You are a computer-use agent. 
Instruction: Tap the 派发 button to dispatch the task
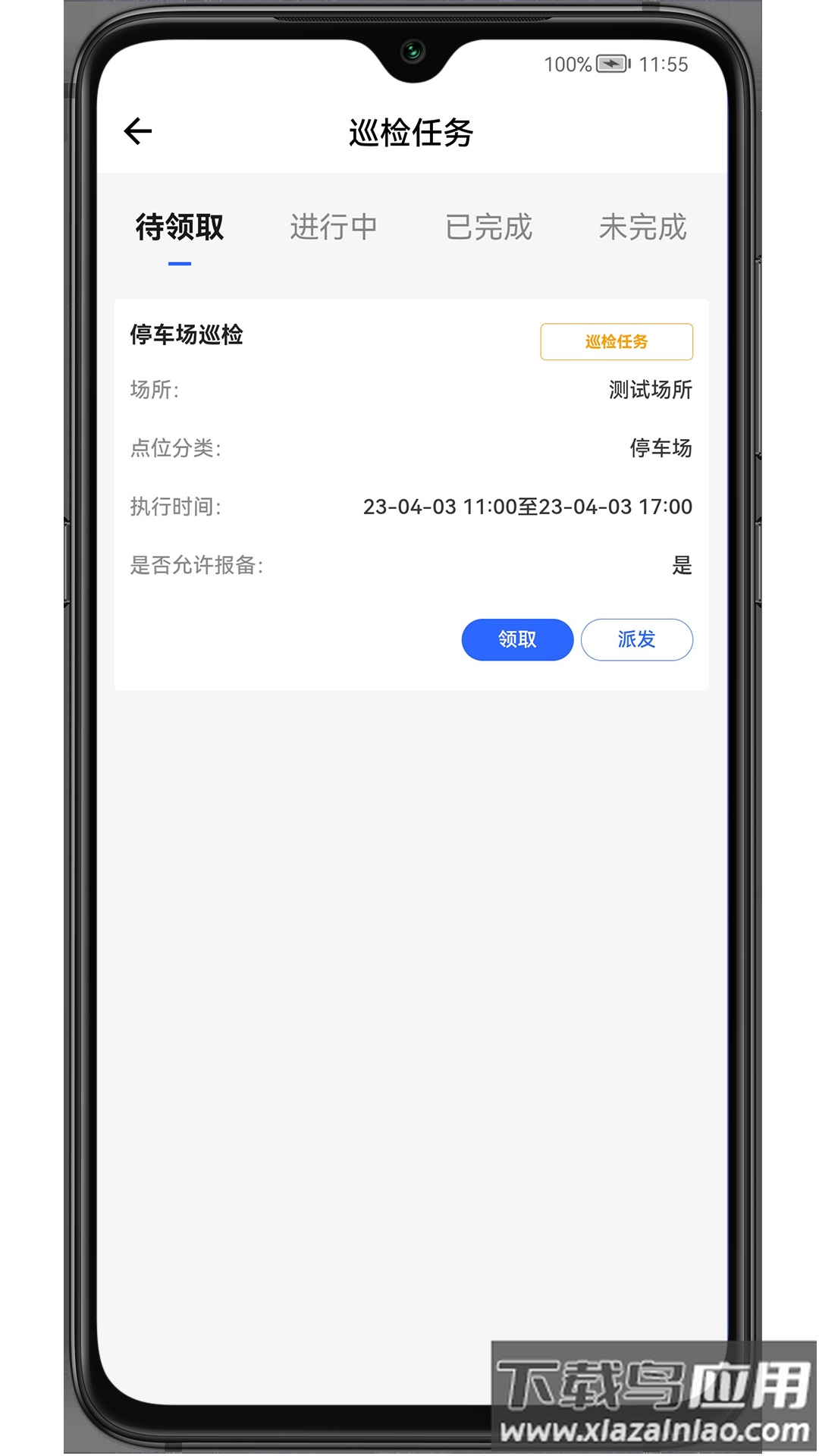636,639
